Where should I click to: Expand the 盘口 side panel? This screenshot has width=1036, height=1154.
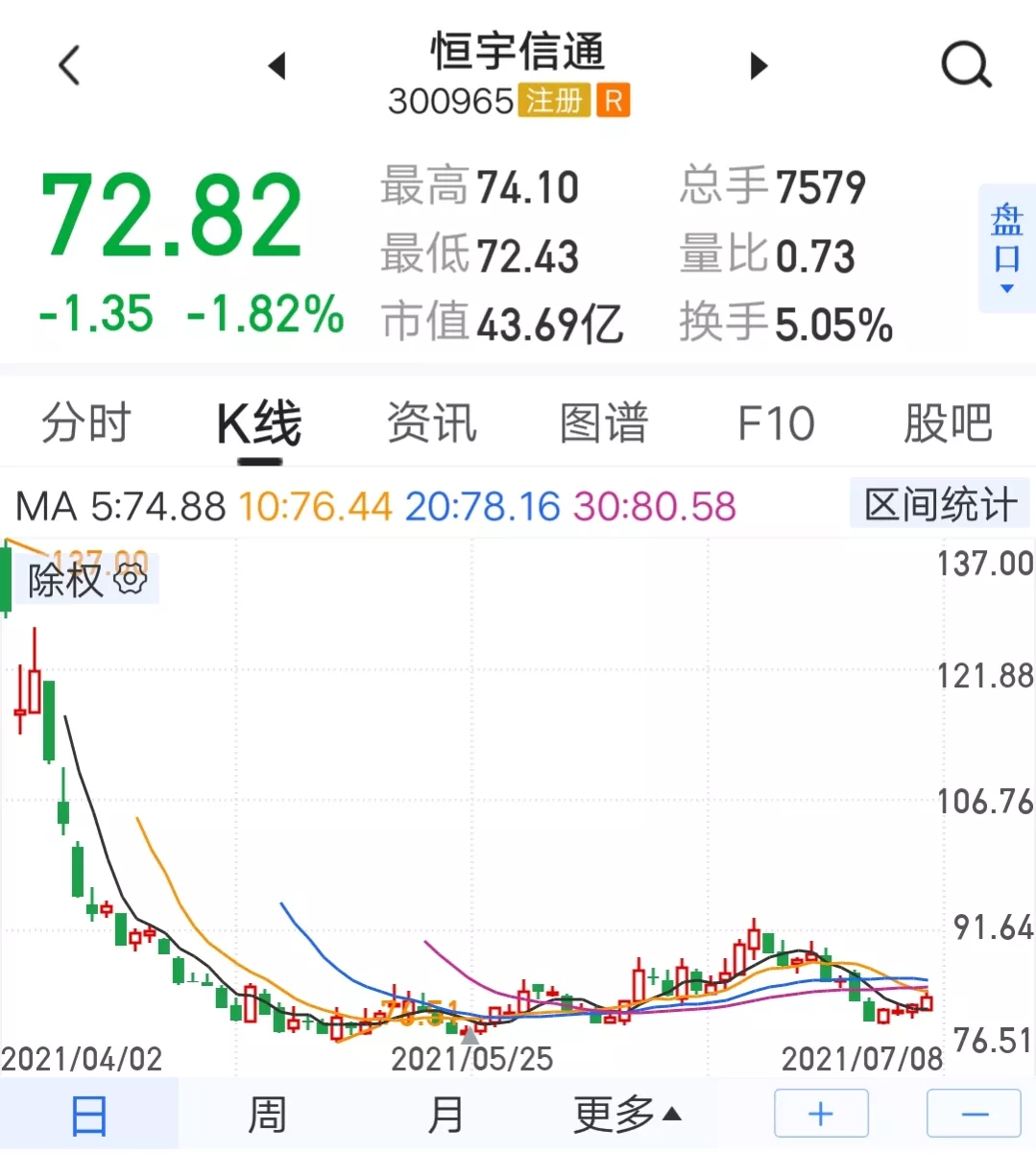pyautogui.click(x=1006, y=249)
